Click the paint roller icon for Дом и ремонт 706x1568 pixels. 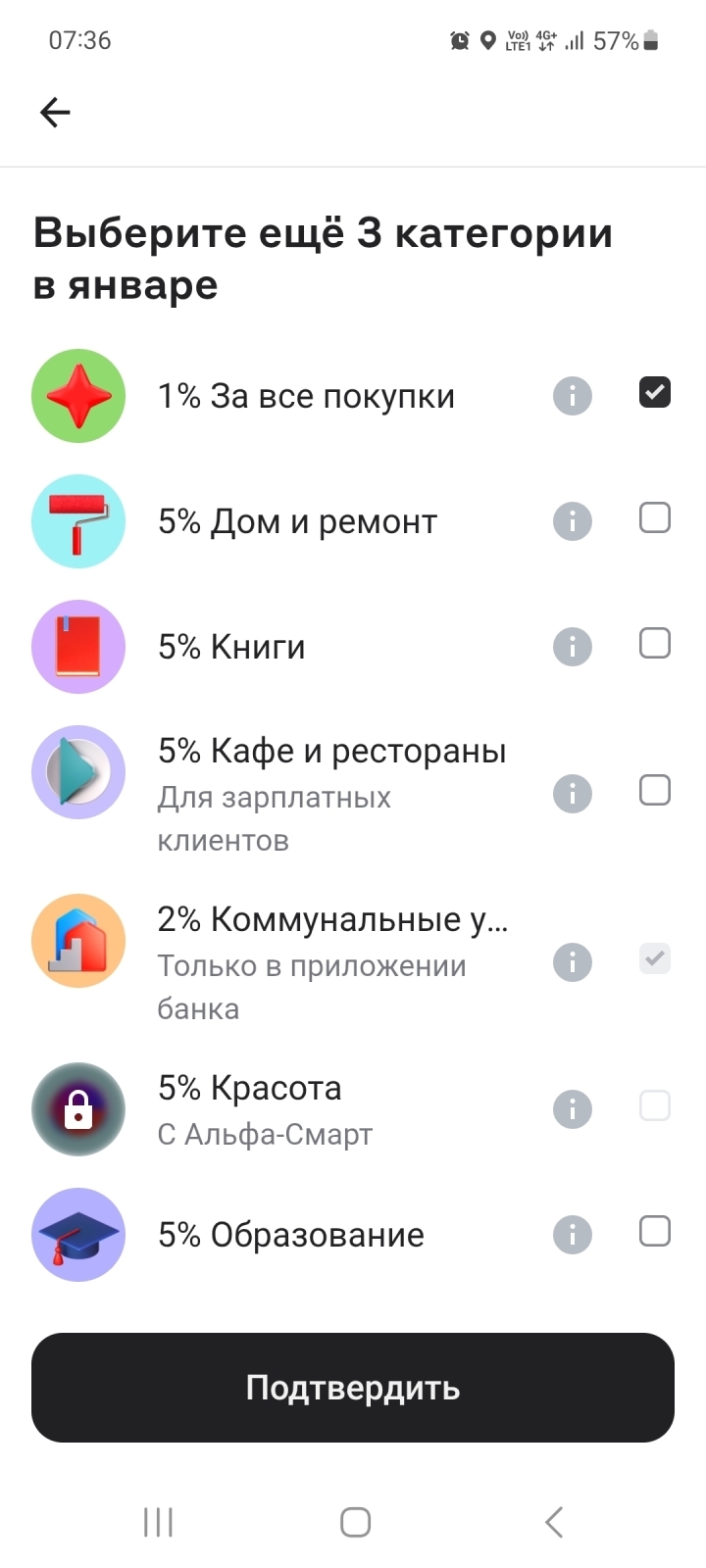tap(78, 520)
